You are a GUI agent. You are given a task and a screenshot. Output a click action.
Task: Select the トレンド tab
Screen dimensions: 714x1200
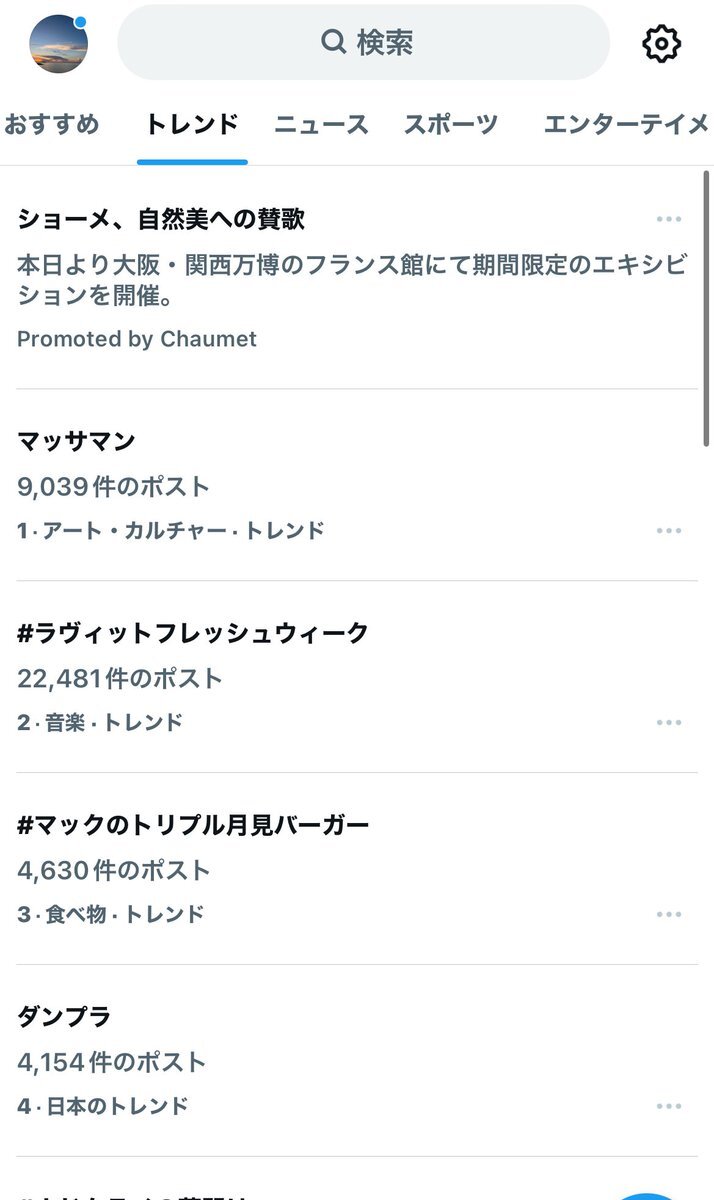(x=192, y=125)
